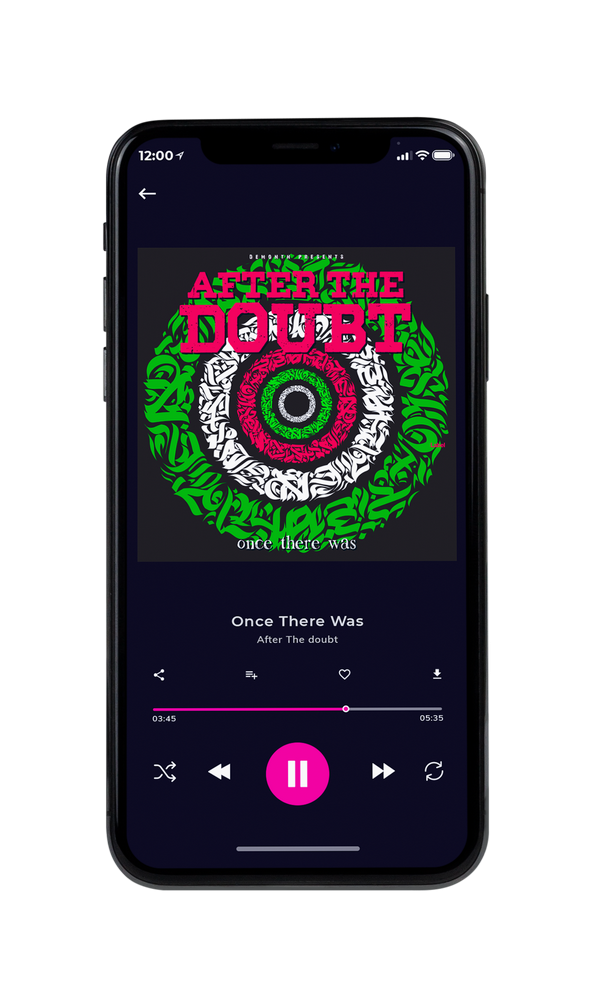This screenshot has width=600, height=1000.
Task: Tap the playback progress bar knob
Action: point(346,709)
